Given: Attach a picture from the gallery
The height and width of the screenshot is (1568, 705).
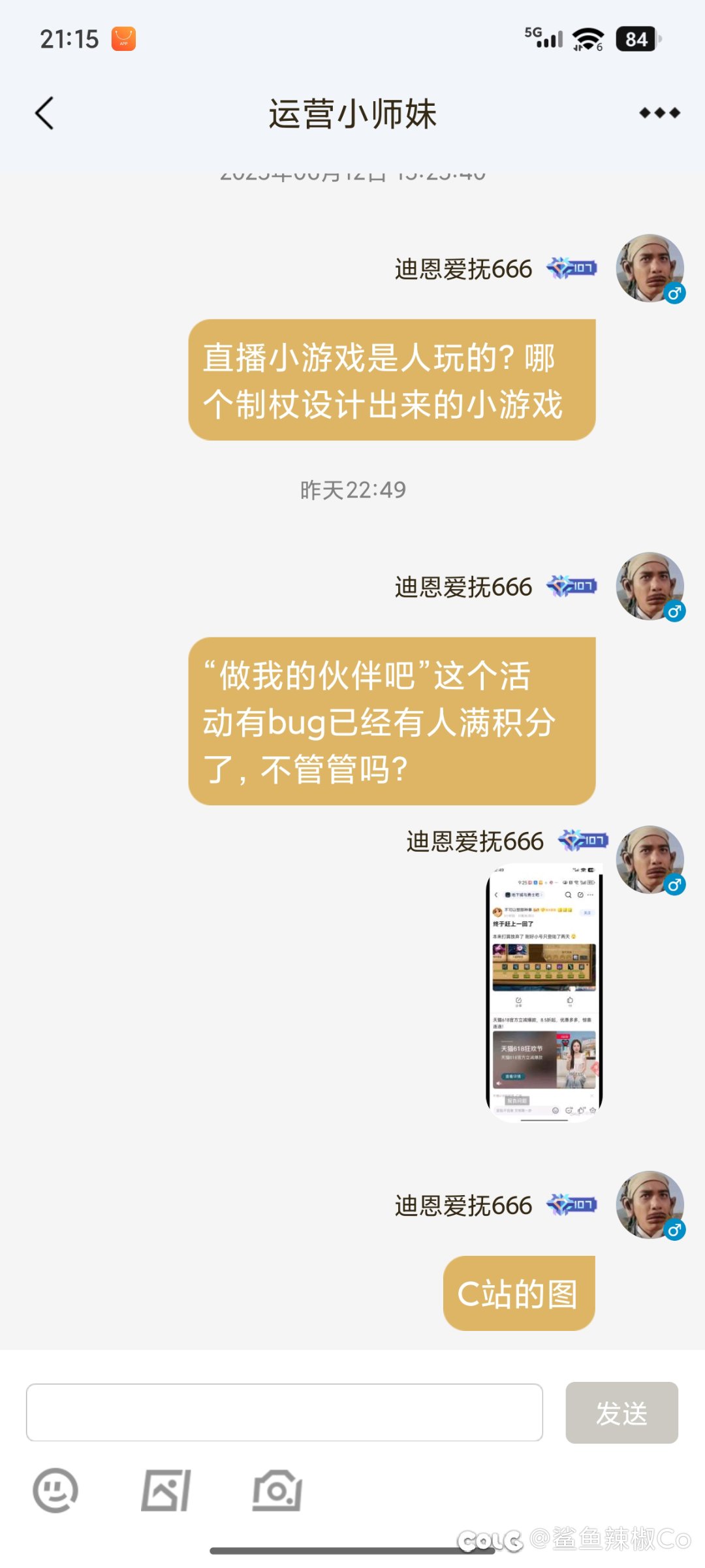Looking at the screenshot, I should [166, 1490].
